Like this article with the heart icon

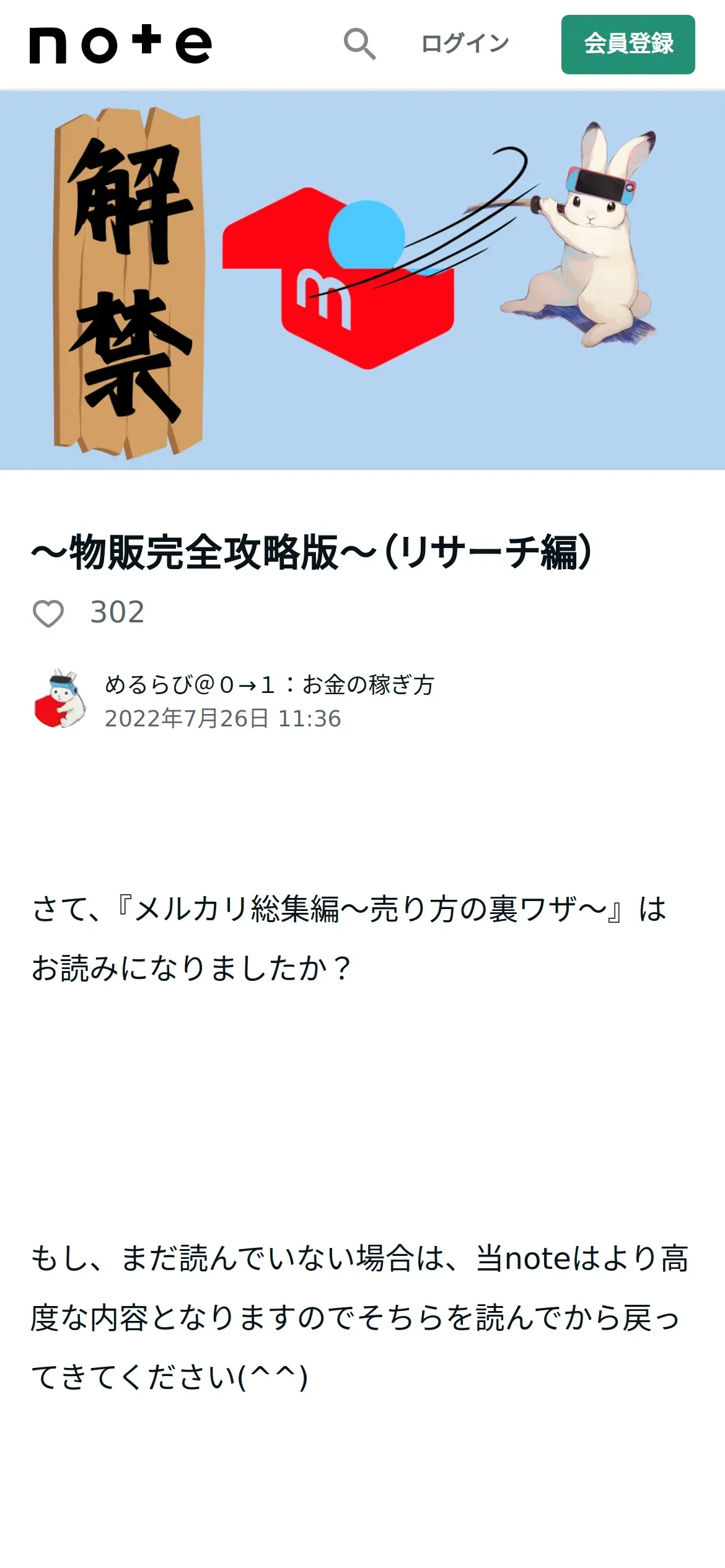[x=48, y=613]
